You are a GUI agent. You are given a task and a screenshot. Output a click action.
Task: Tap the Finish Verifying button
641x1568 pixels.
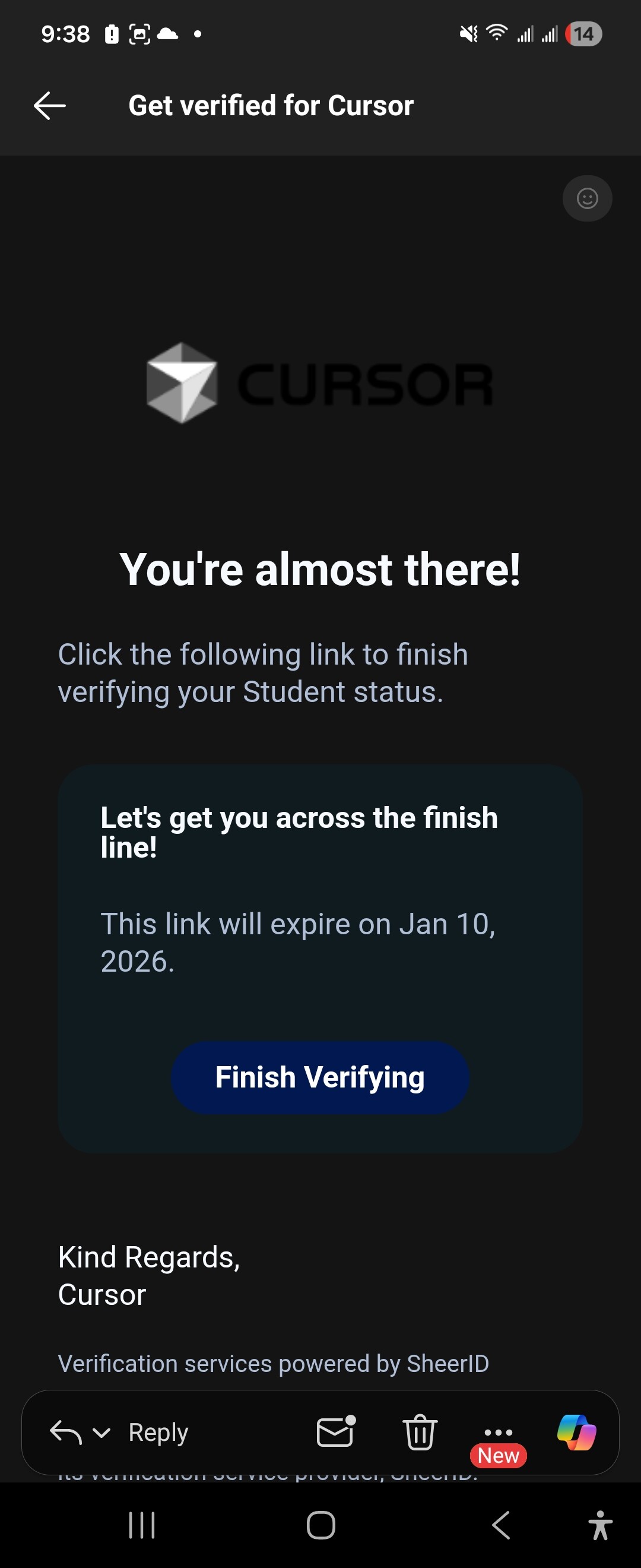point(320,1077)
